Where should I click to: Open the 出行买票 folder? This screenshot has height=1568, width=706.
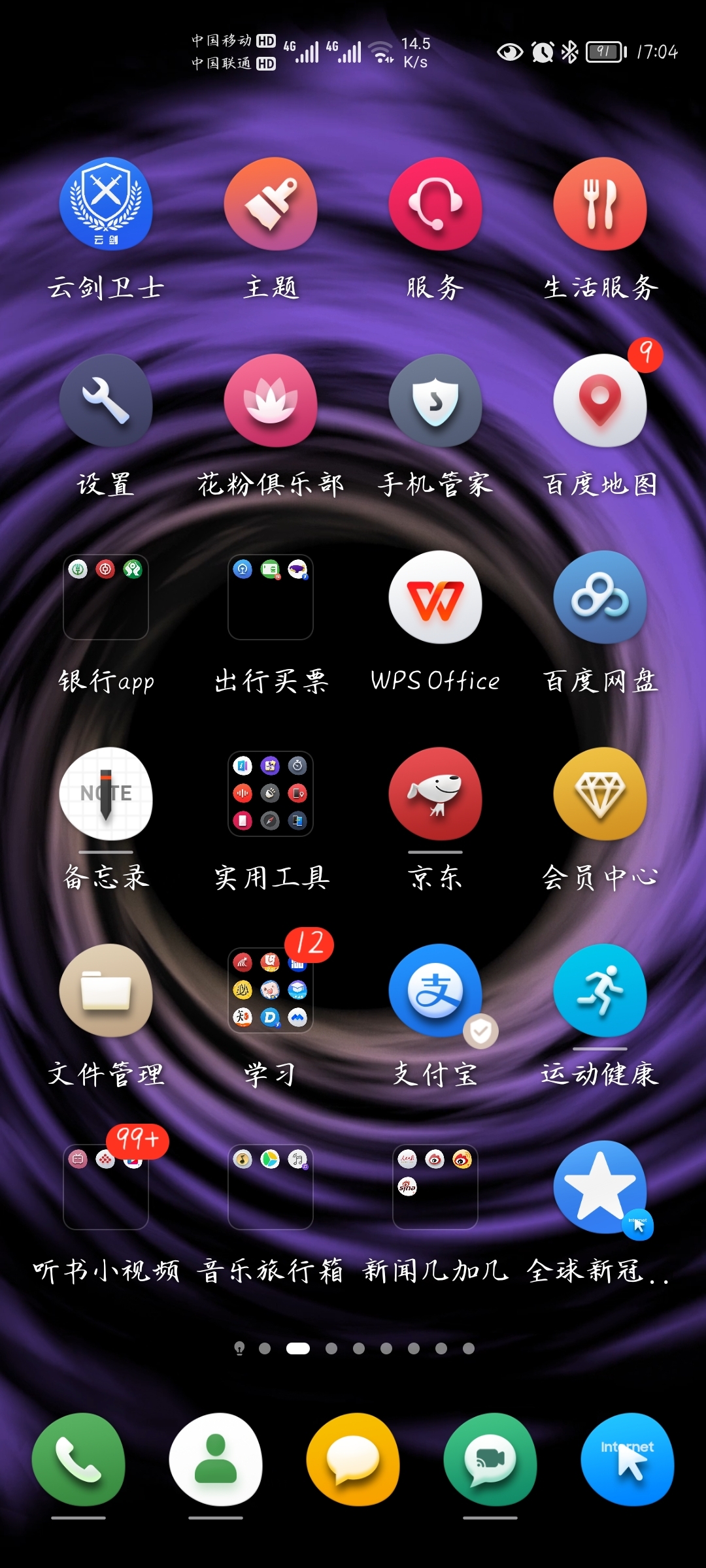coord(271,597)
